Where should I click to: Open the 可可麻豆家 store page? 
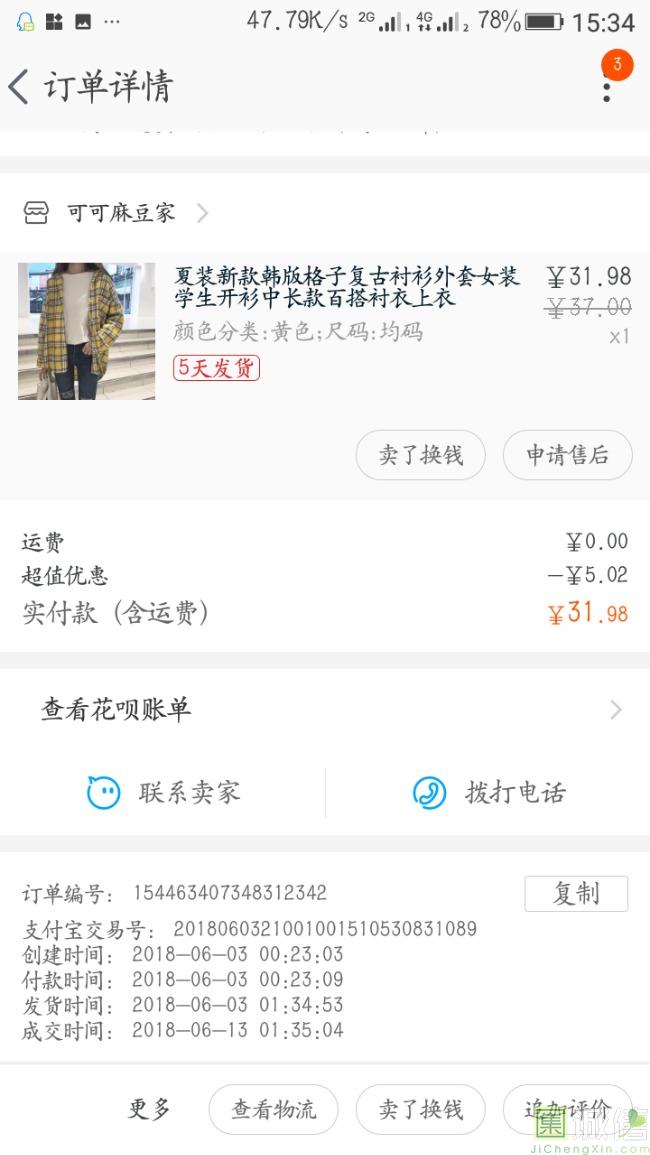tap(120, 213)
